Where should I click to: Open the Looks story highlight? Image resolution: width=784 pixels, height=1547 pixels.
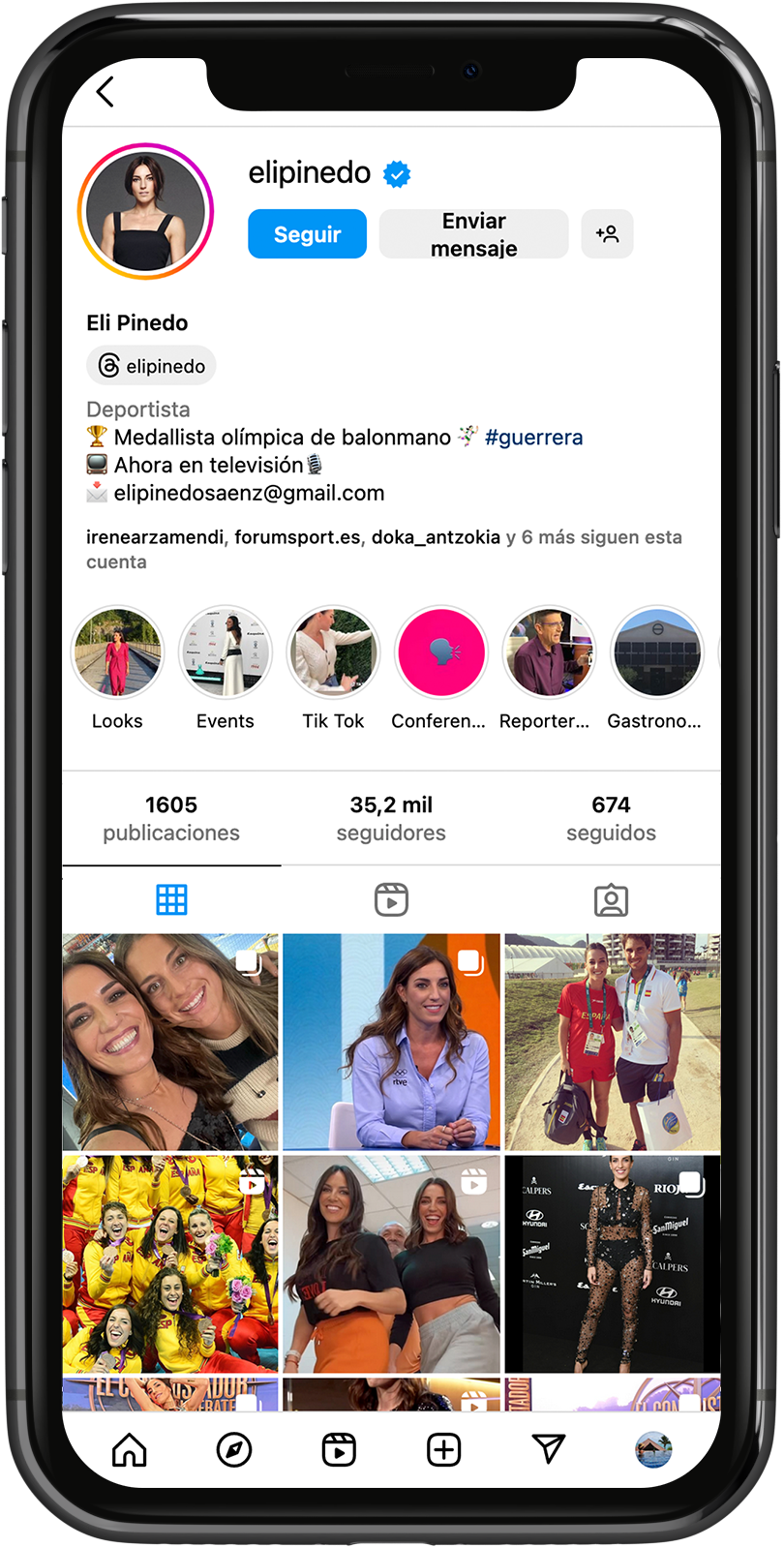pos(117,652)
